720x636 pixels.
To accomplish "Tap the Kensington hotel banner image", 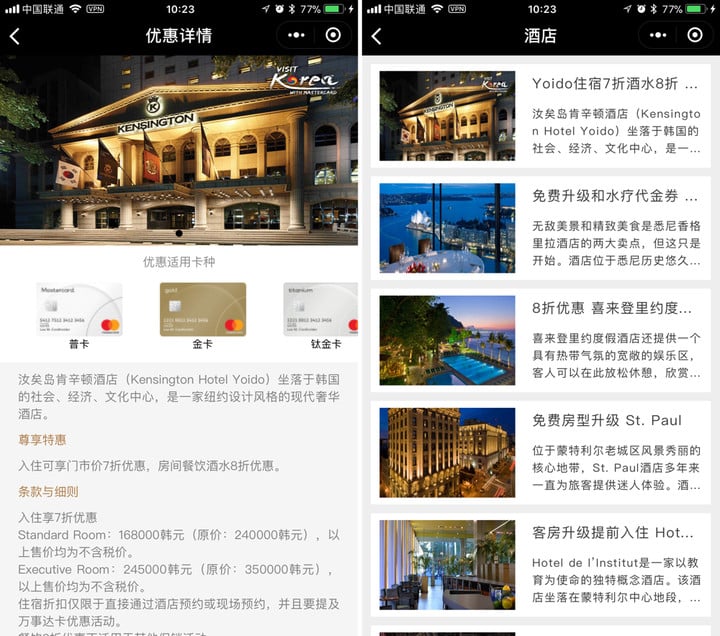I will pos(178,150).
